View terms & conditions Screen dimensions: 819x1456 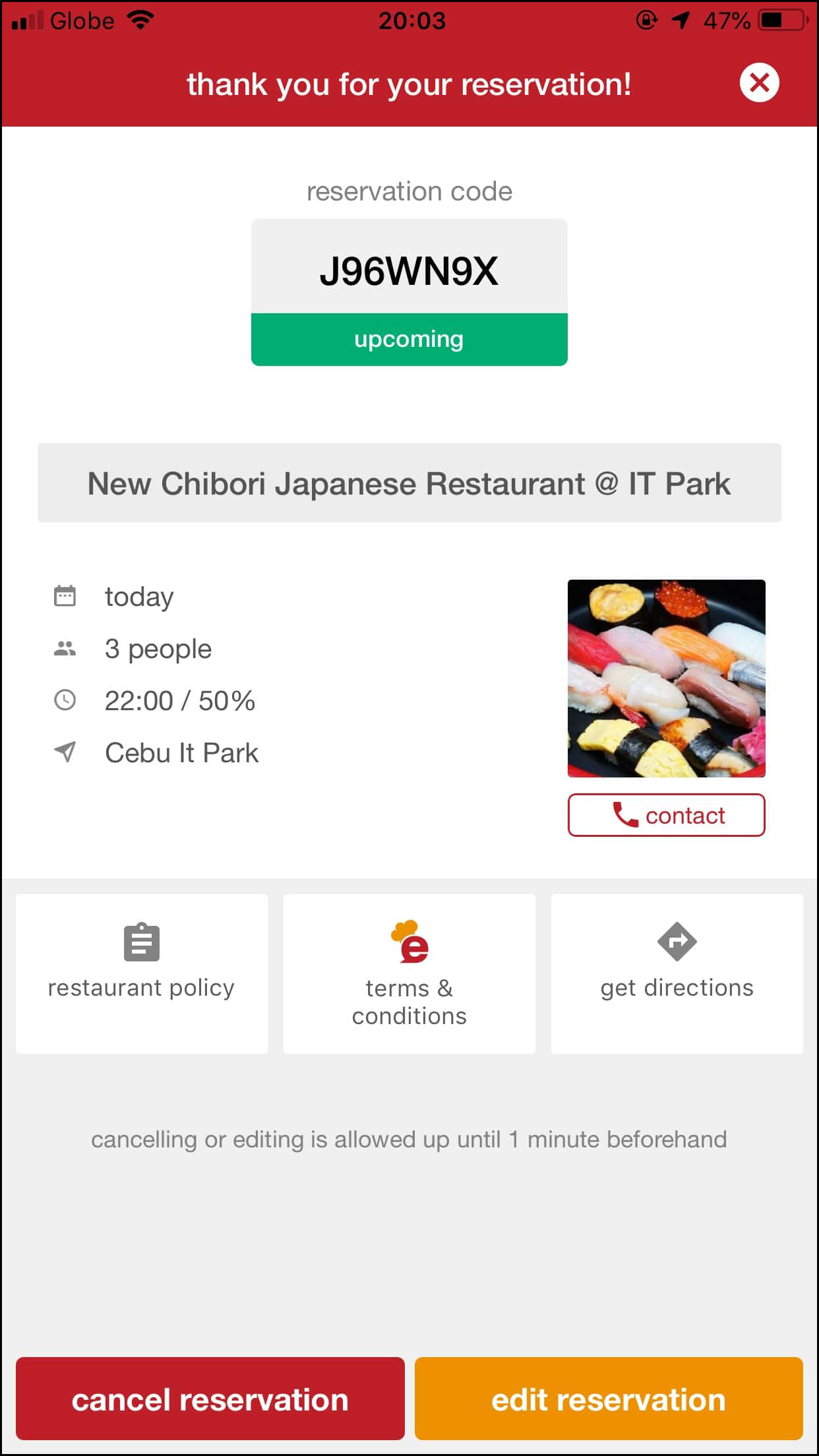click(409, 973)
